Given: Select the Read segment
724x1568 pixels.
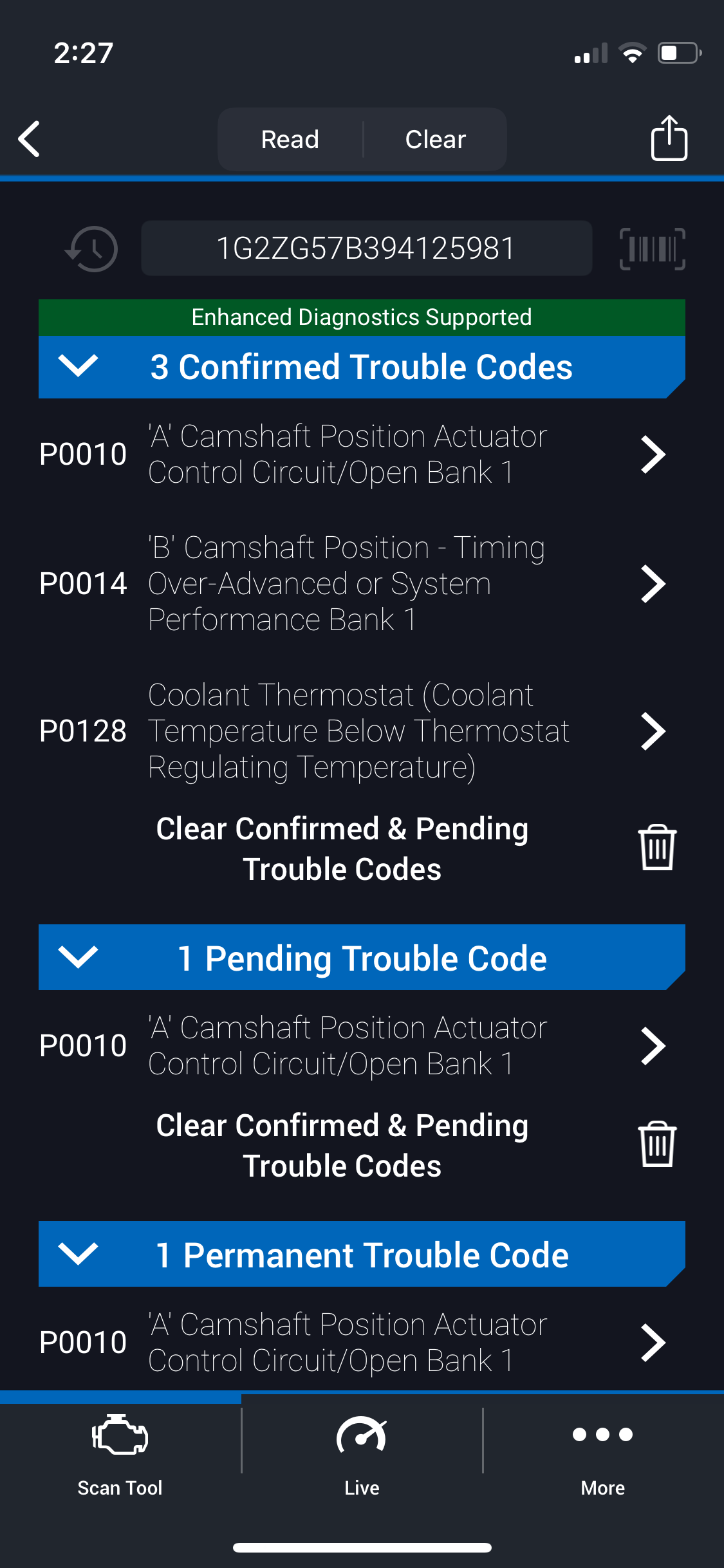Looking at the screenshot, I should (290, 139).
